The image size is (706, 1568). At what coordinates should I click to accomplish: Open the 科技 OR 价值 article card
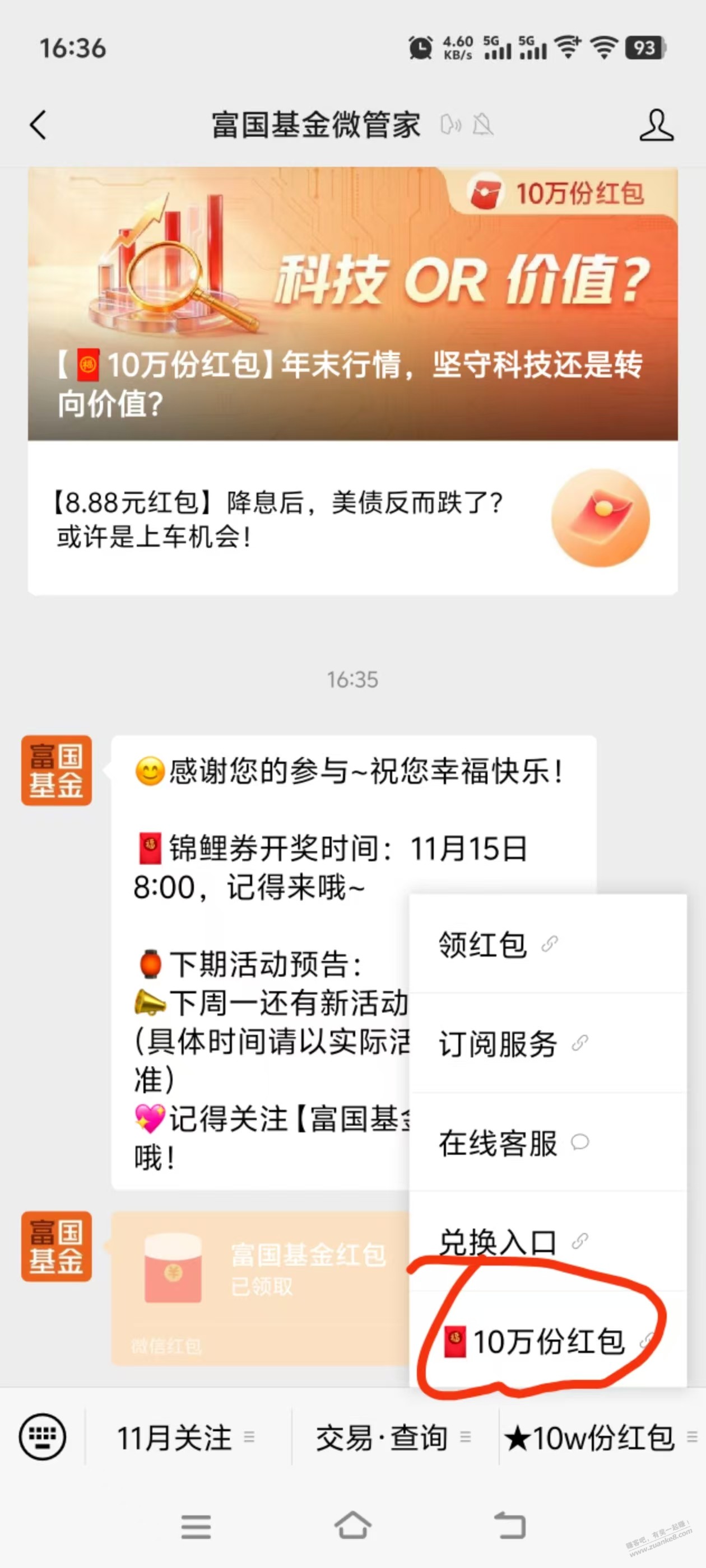tap(352, 304)
